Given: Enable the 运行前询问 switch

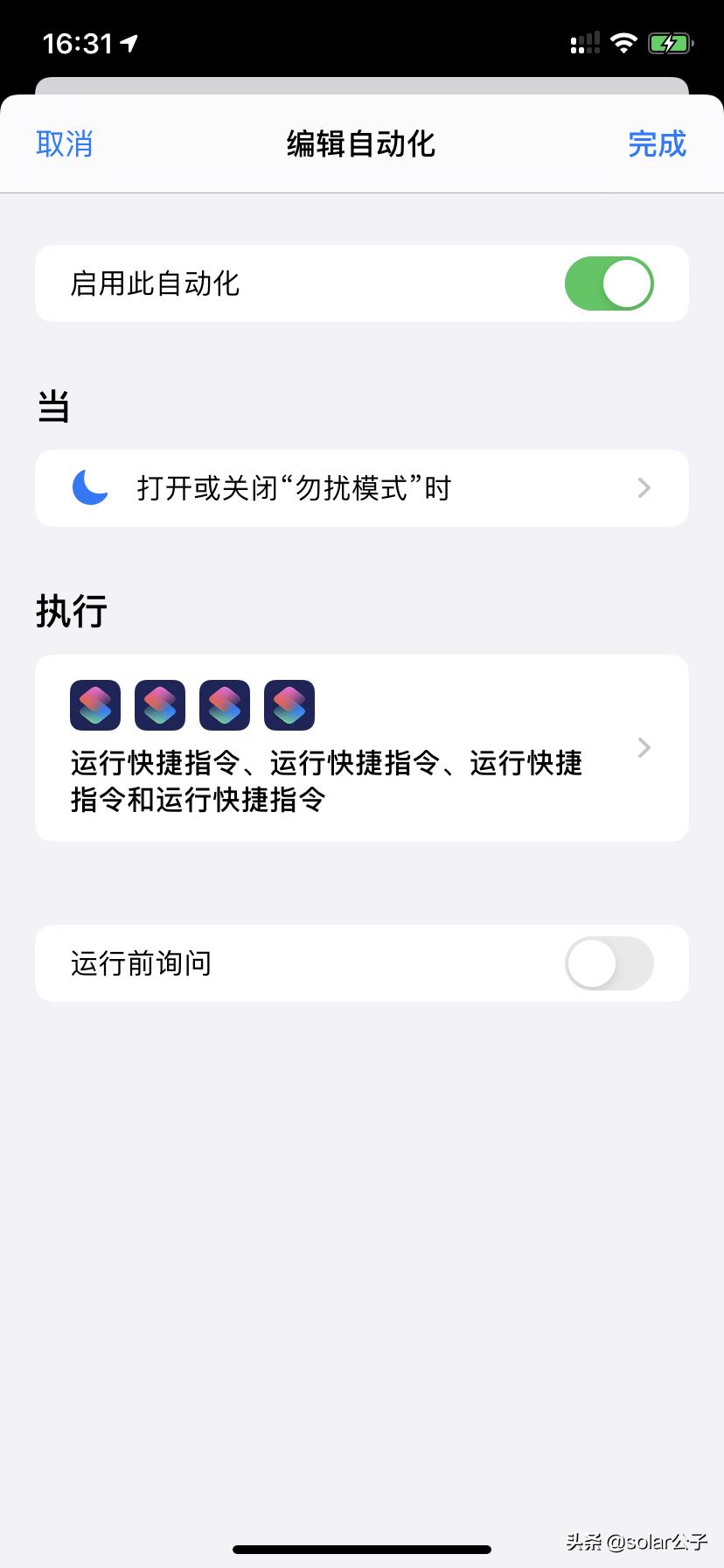Looking at the screenshot, I should pos(609,962).
